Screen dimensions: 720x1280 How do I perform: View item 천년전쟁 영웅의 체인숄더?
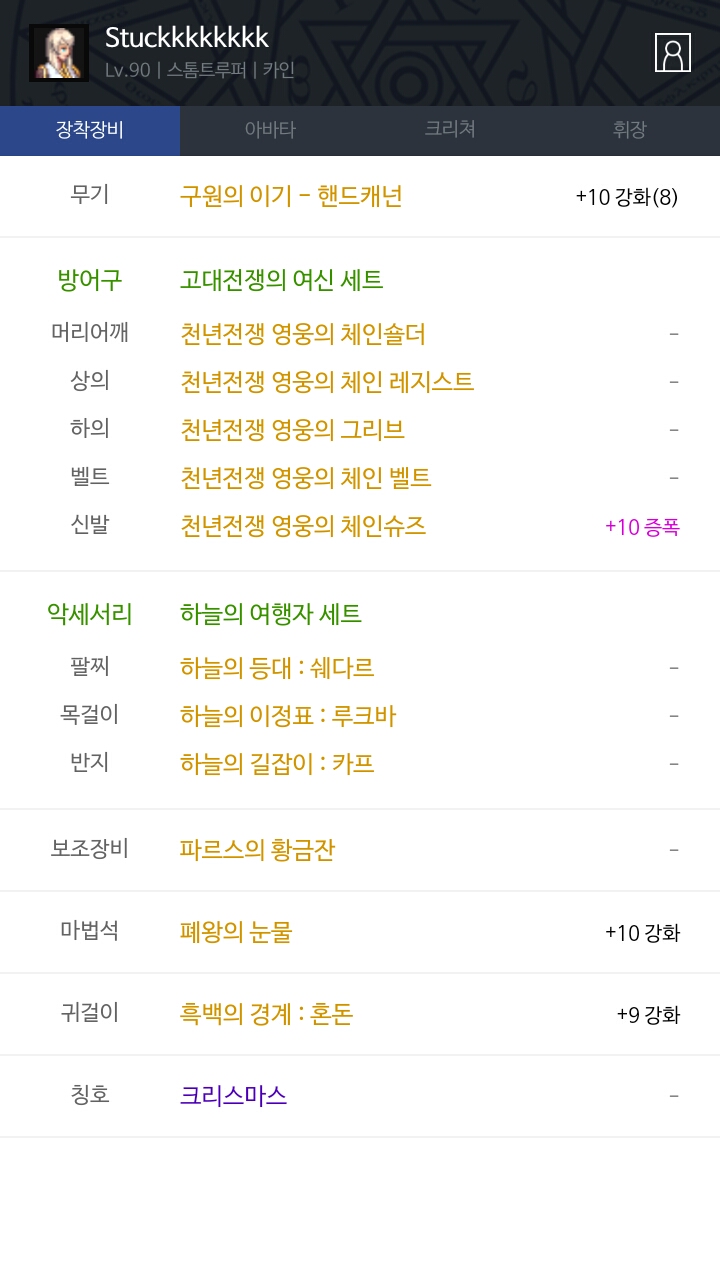click(303, 334)
